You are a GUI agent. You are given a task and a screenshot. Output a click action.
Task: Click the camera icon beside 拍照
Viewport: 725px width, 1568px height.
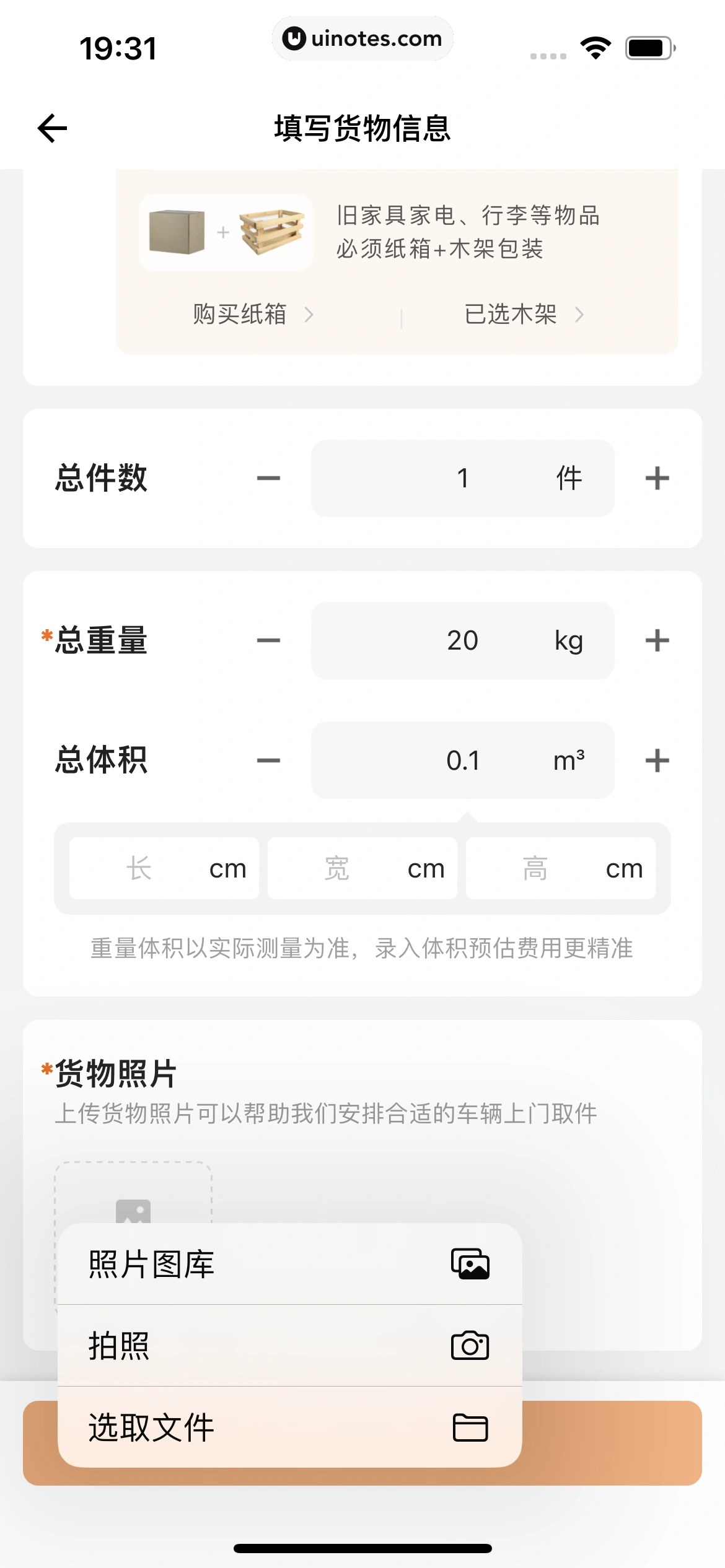[470, 1345]
